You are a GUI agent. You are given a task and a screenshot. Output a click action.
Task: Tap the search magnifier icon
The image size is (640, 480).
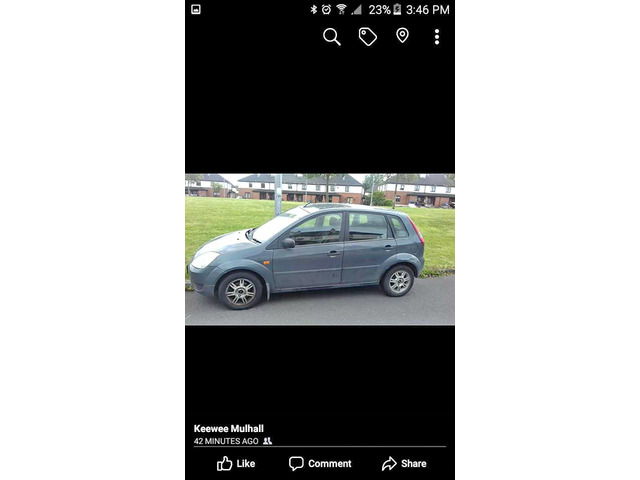pos(332,37)
